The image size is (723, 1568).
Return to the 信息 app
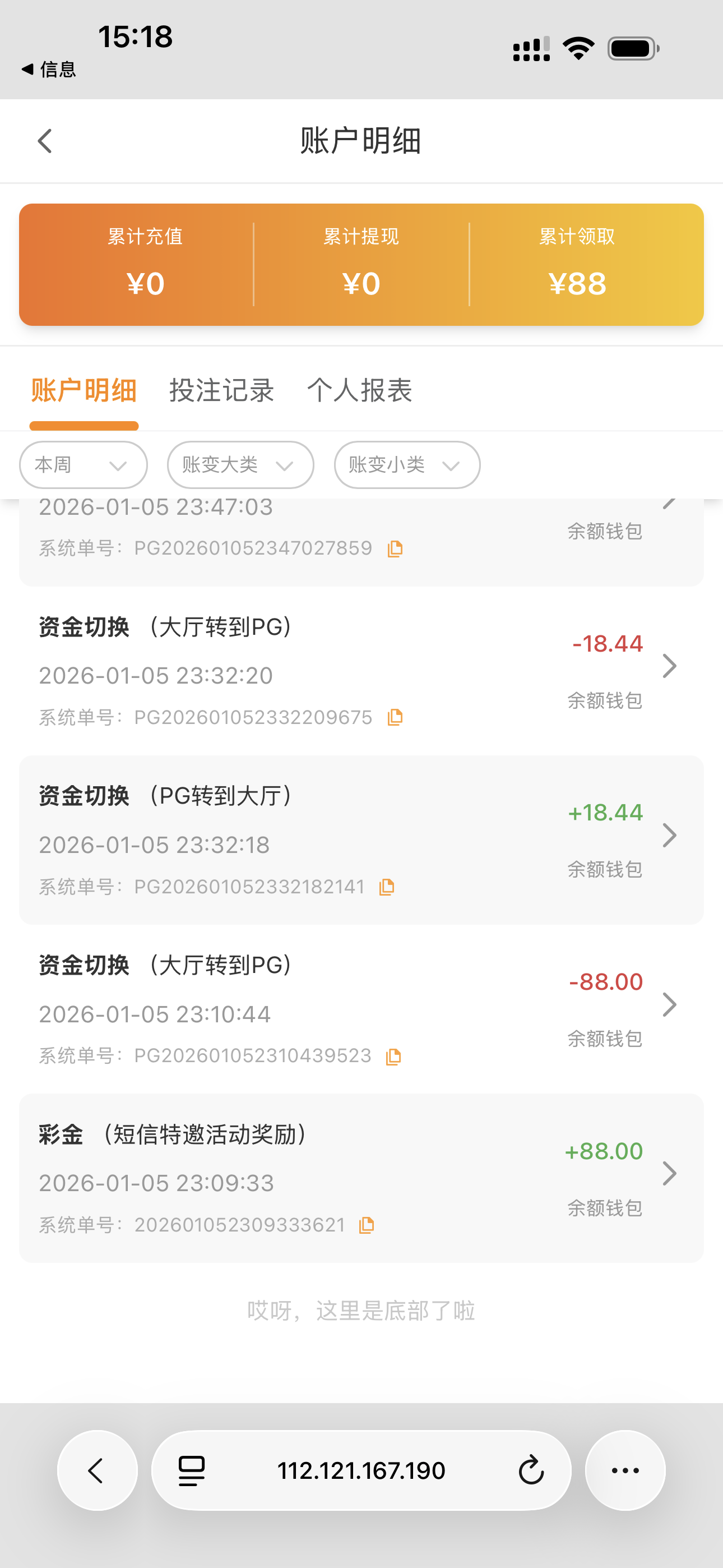(49, 70)
